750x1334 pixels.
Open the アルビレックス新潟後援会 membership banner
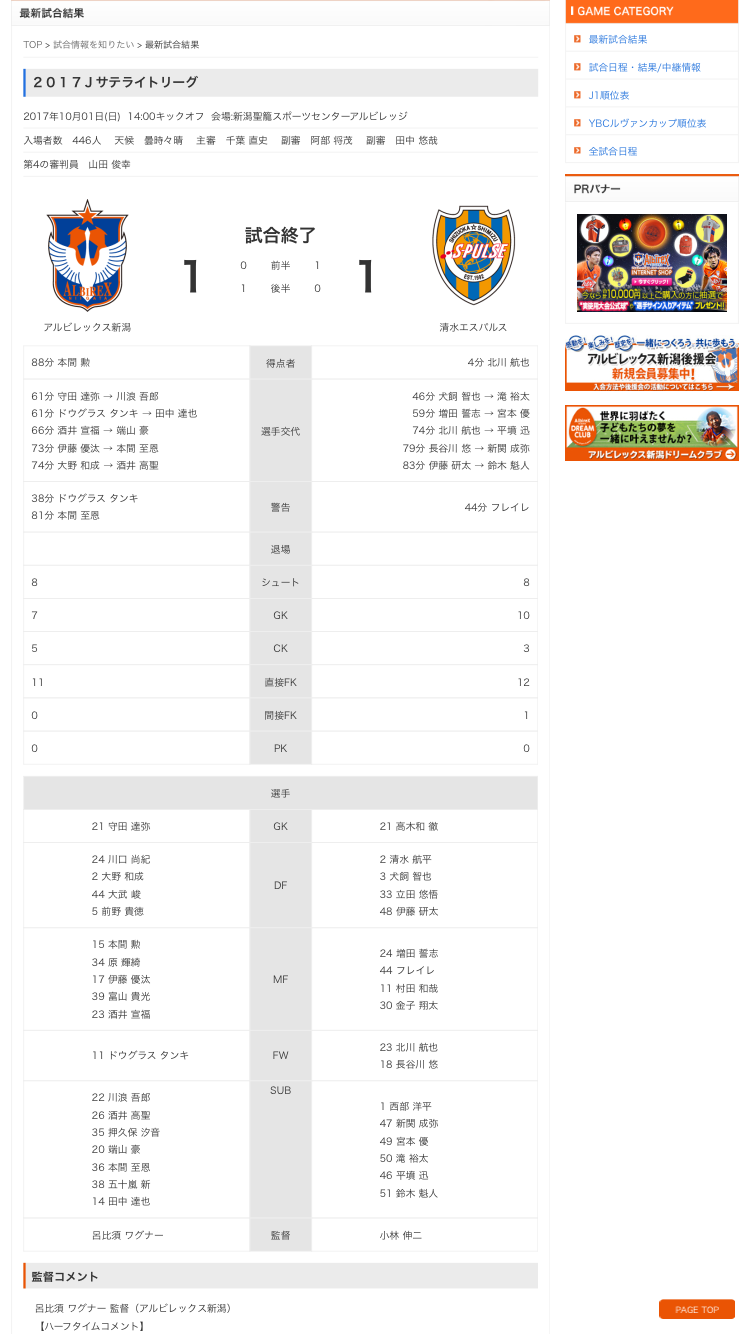coord(651,364)
